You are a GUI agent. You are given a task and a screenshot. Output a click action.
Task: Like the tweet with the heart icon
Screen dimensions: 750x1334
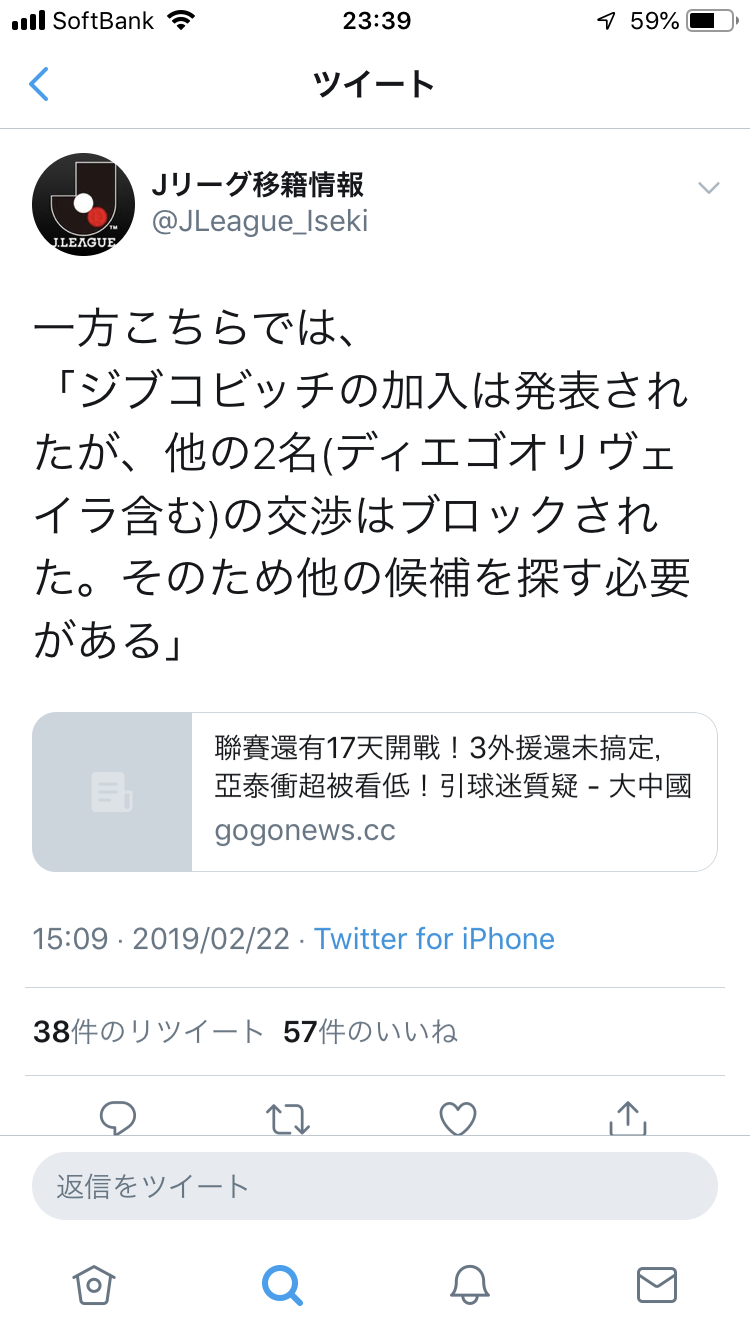pyautogui.click(x=458, y=1118)
